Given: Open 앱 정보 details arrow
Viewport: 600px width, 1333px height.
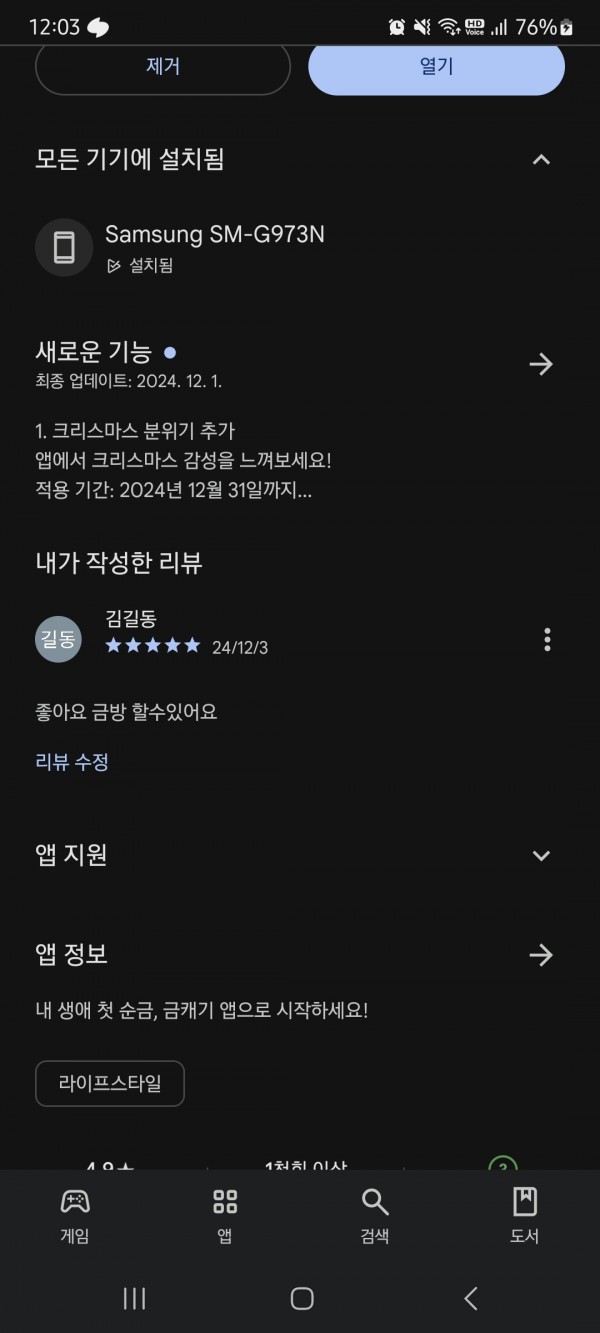Looking at the screenshot, I should click(x=541, y=955).
